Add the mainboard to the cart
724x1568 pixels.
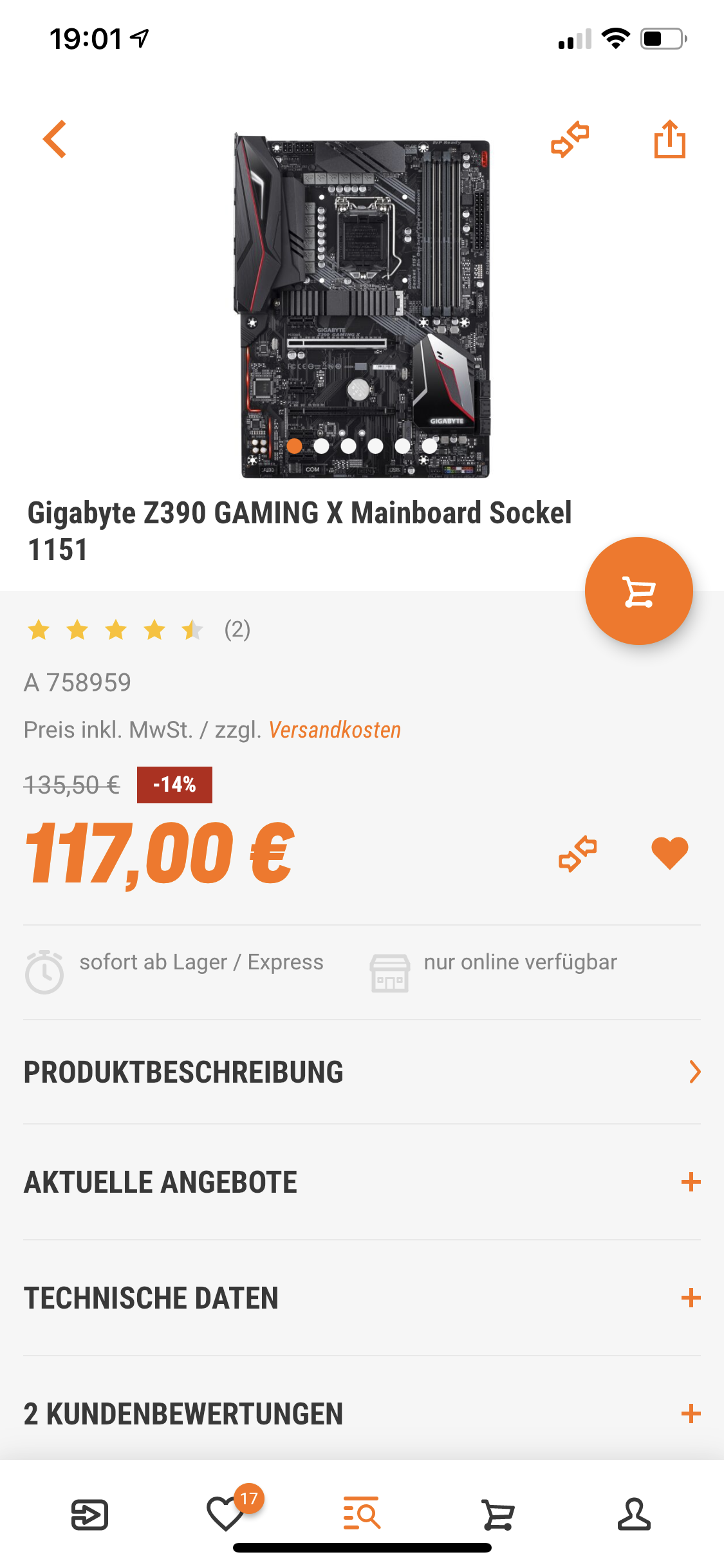[638, 591]
